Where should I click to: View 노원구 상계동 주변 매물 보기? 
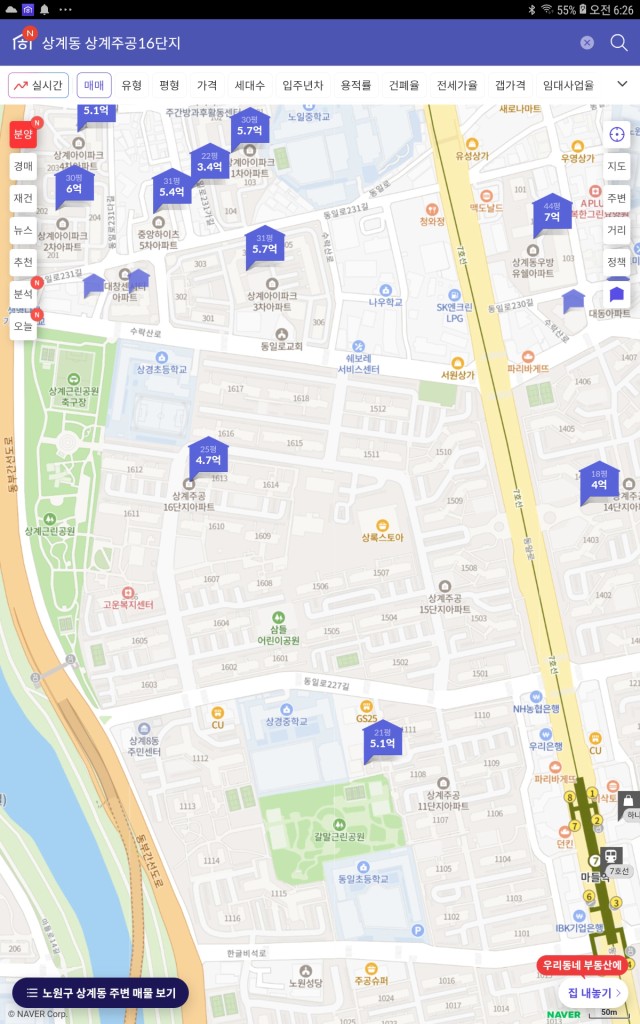click(x=101, y=993)
